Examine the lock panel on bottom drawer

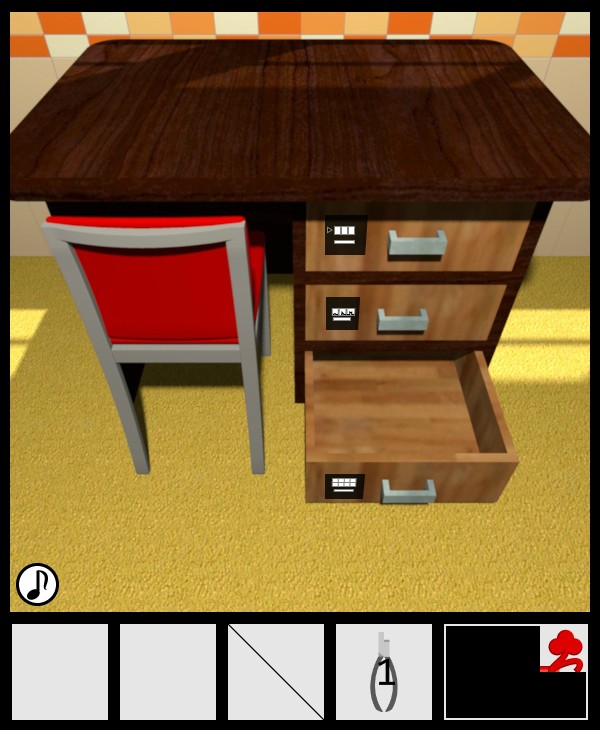click(x=343, y=486)
